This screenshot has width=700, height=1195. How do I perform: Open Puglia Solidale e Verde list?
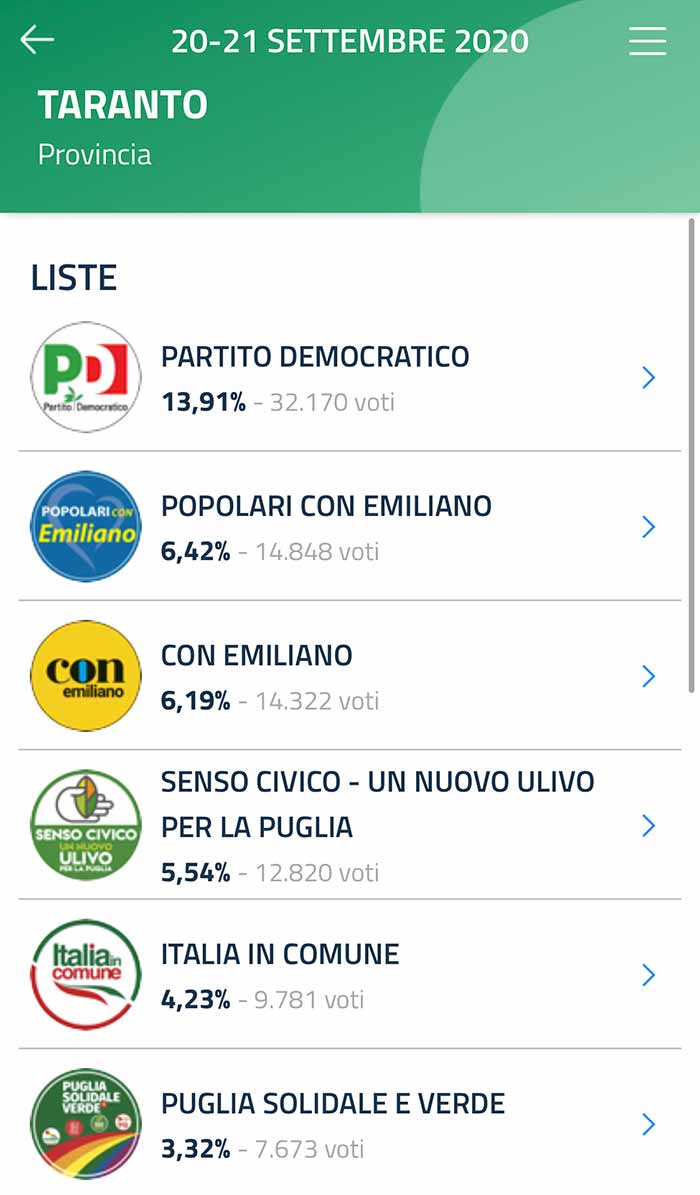point(350,1122)
